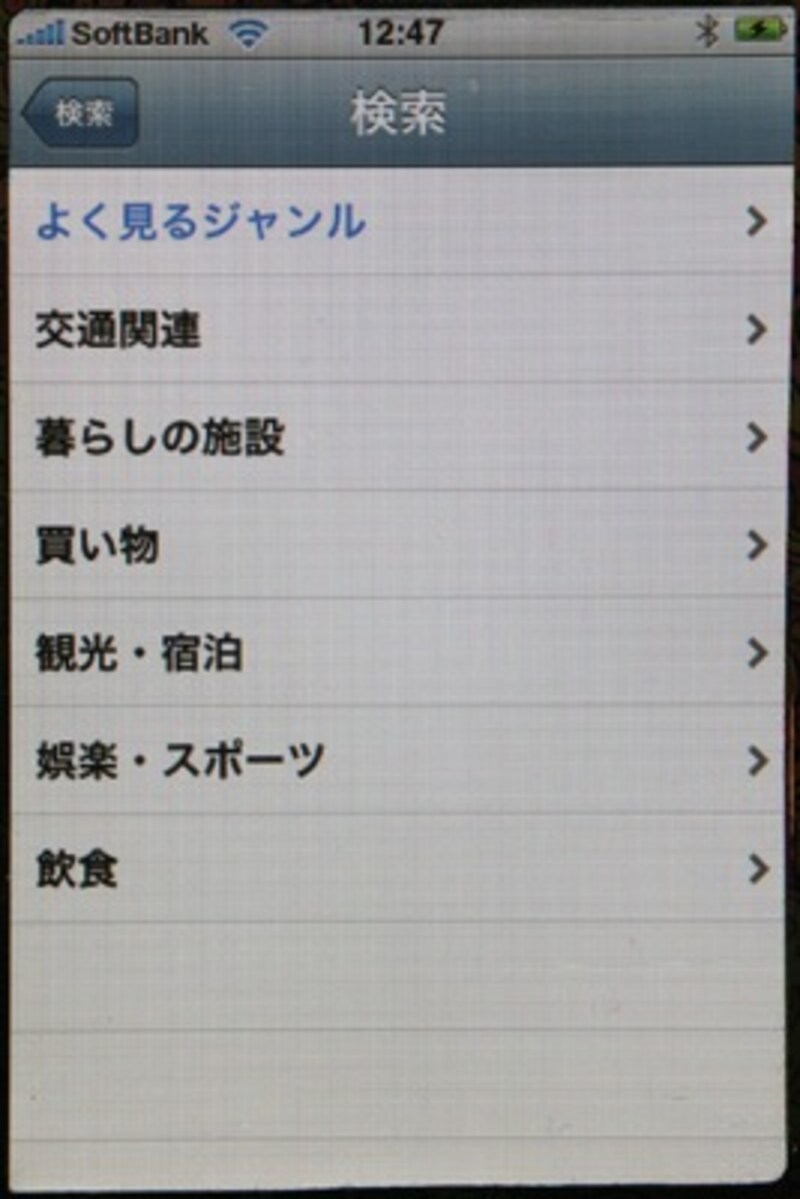The image size is (800, 1199).
Task: Select the 飲食 category
Action: click(x=398, y=870)
